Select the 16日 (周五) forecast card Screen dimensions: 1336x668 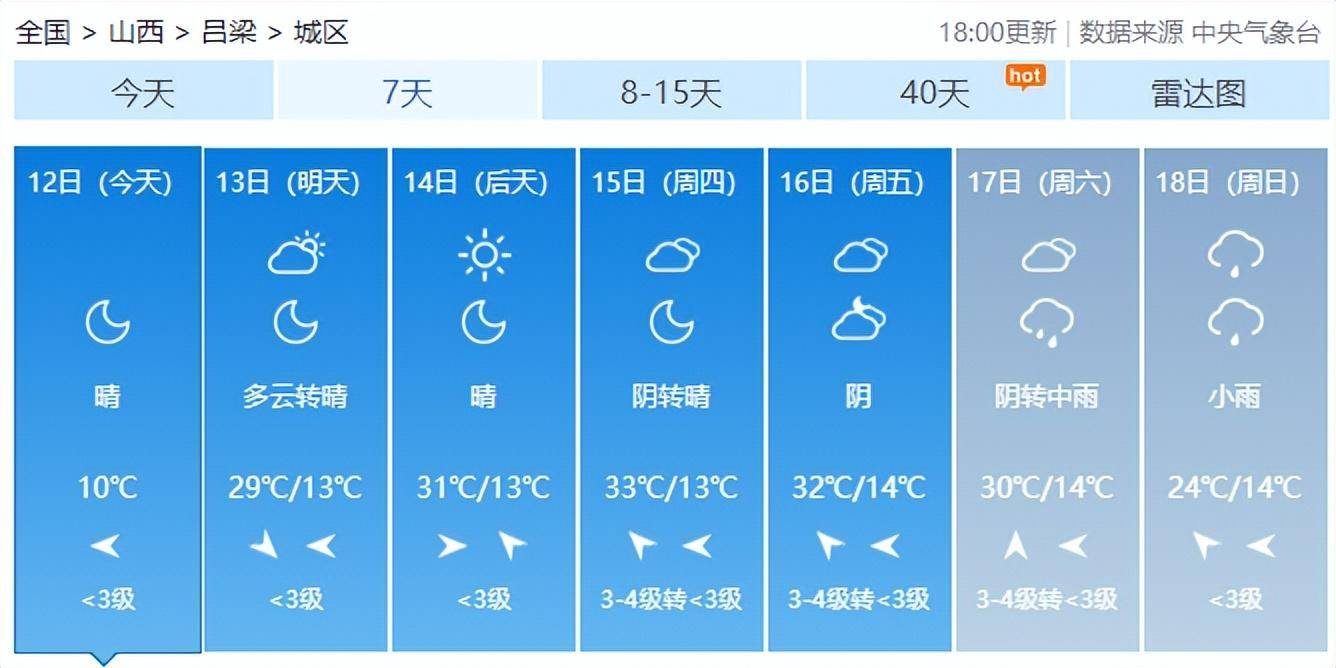point(859,400)
